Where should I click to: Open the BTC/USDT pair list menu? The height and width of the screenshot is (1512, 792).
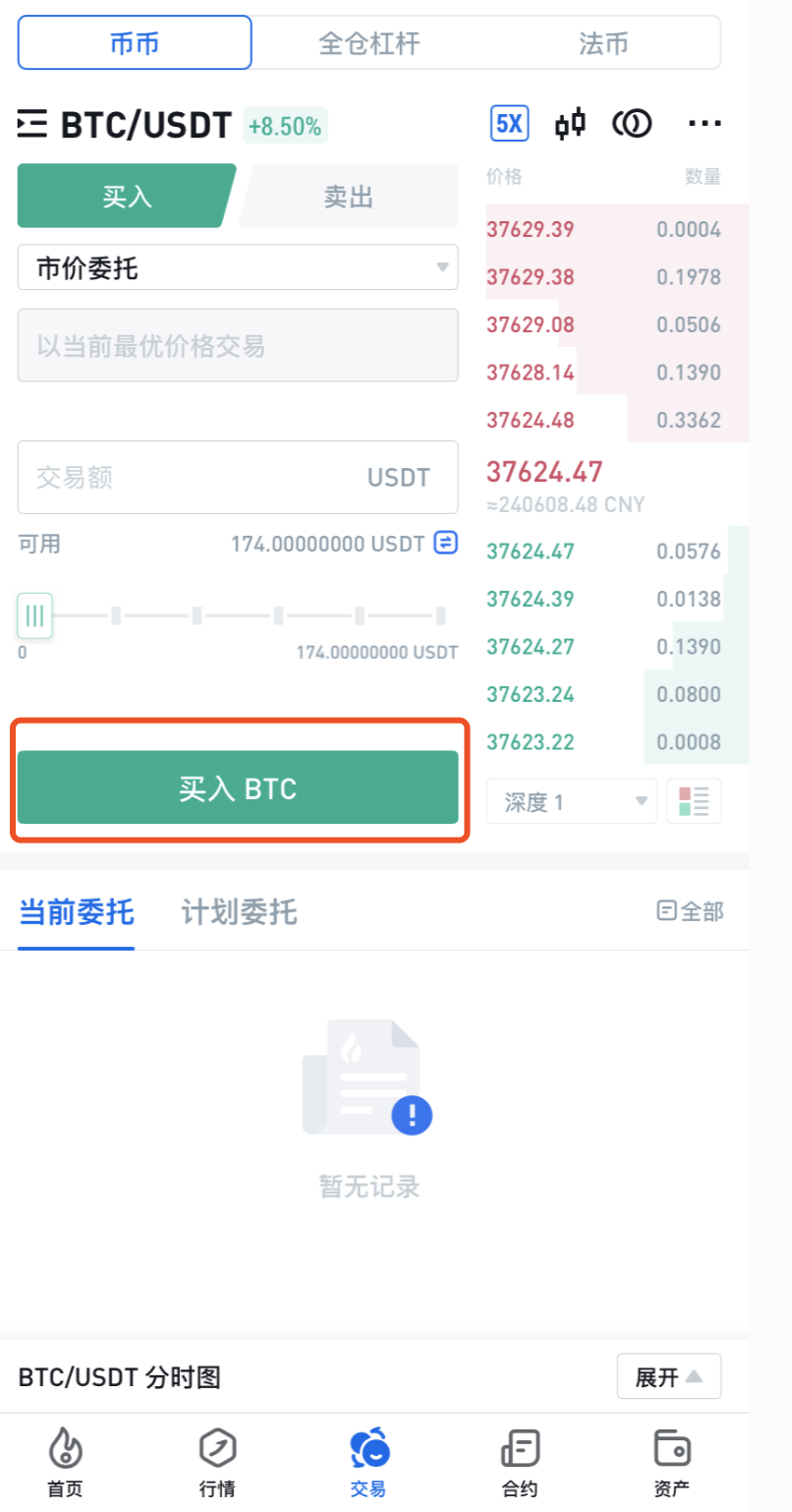click(32, 125)
